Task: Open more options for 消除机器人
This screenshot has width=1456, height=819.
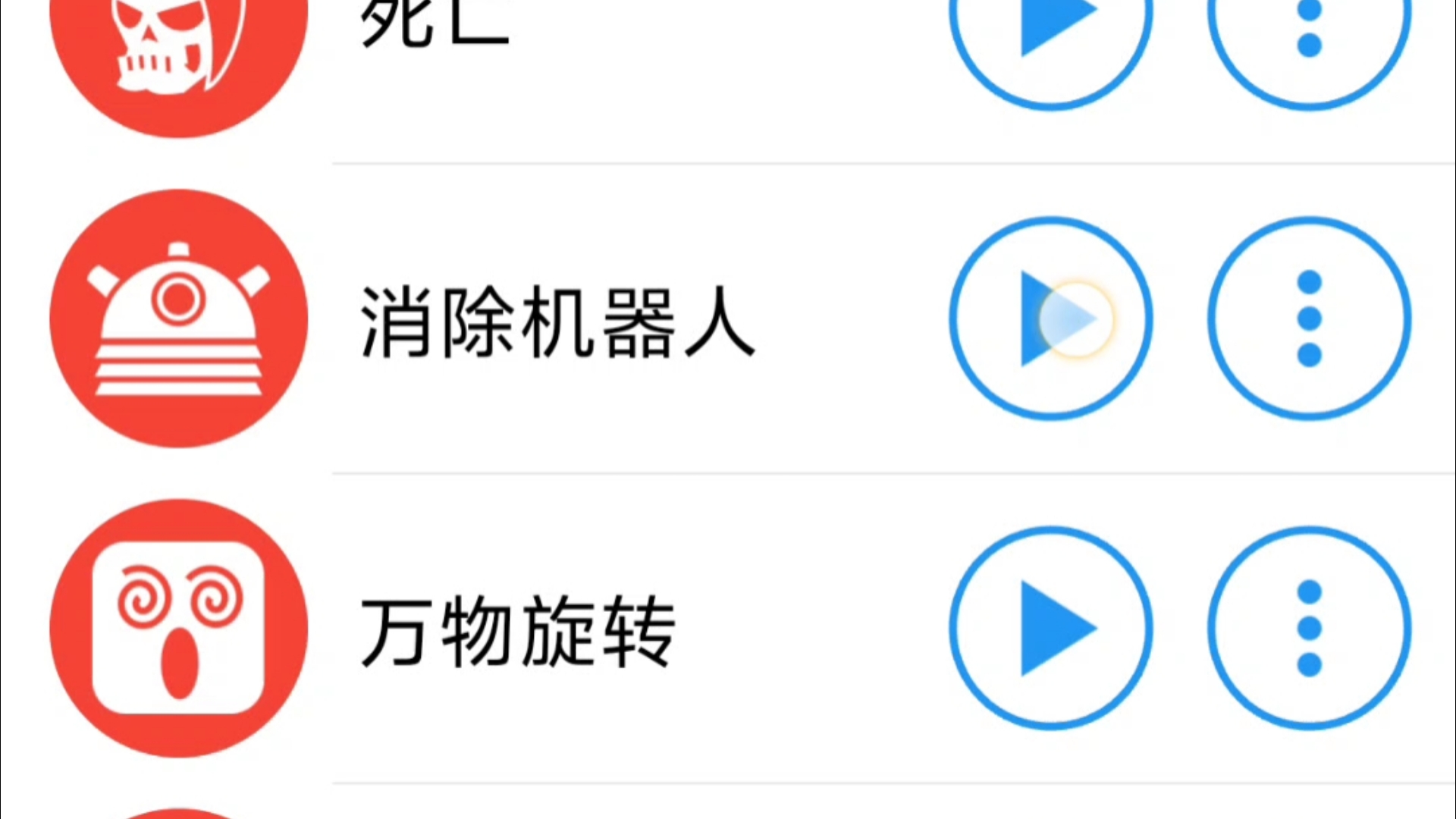Action: 1309,318
